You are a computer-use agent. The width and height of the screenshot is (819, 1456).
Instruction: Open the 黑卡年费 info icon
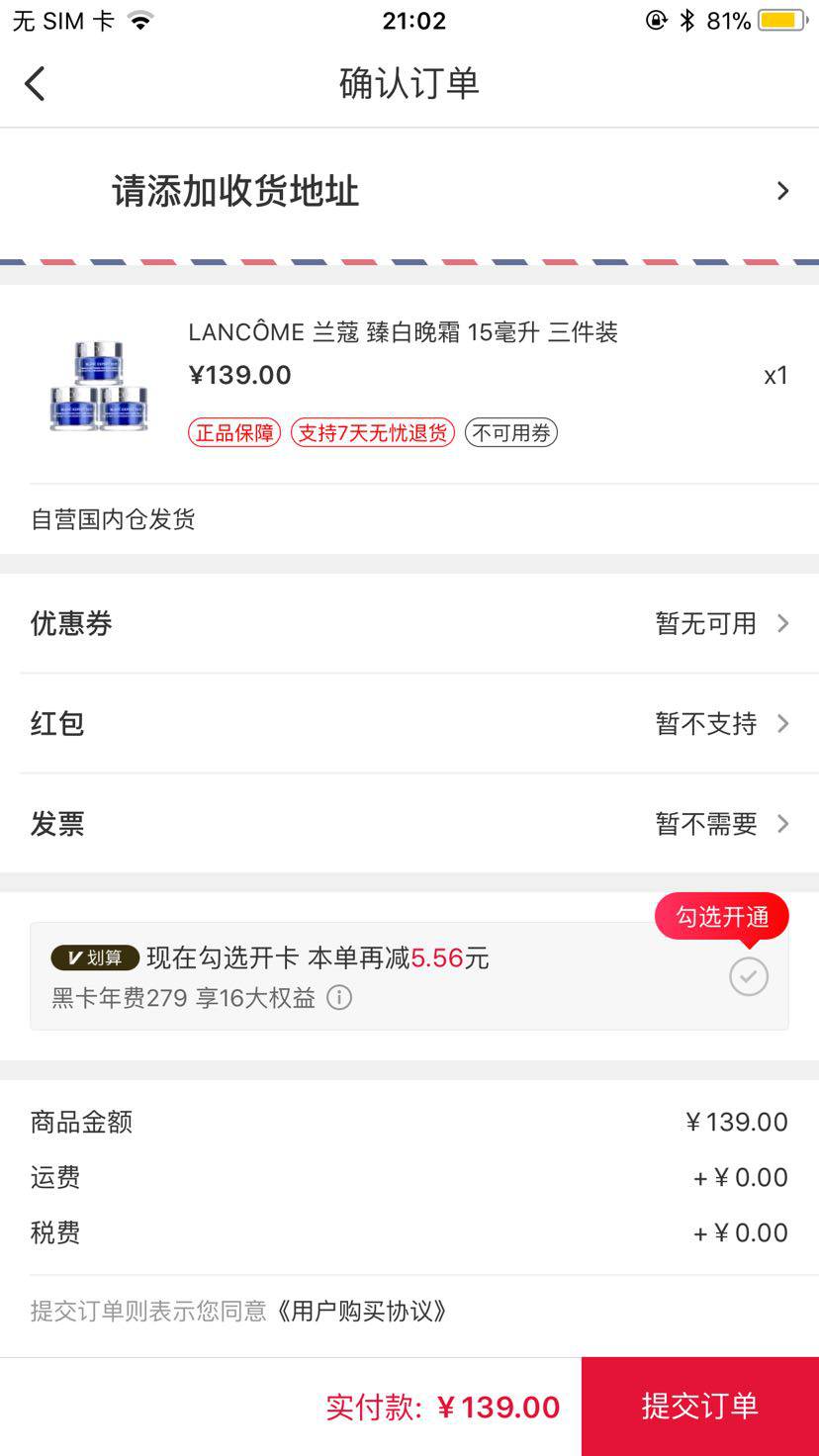click(x=338, y=998)
